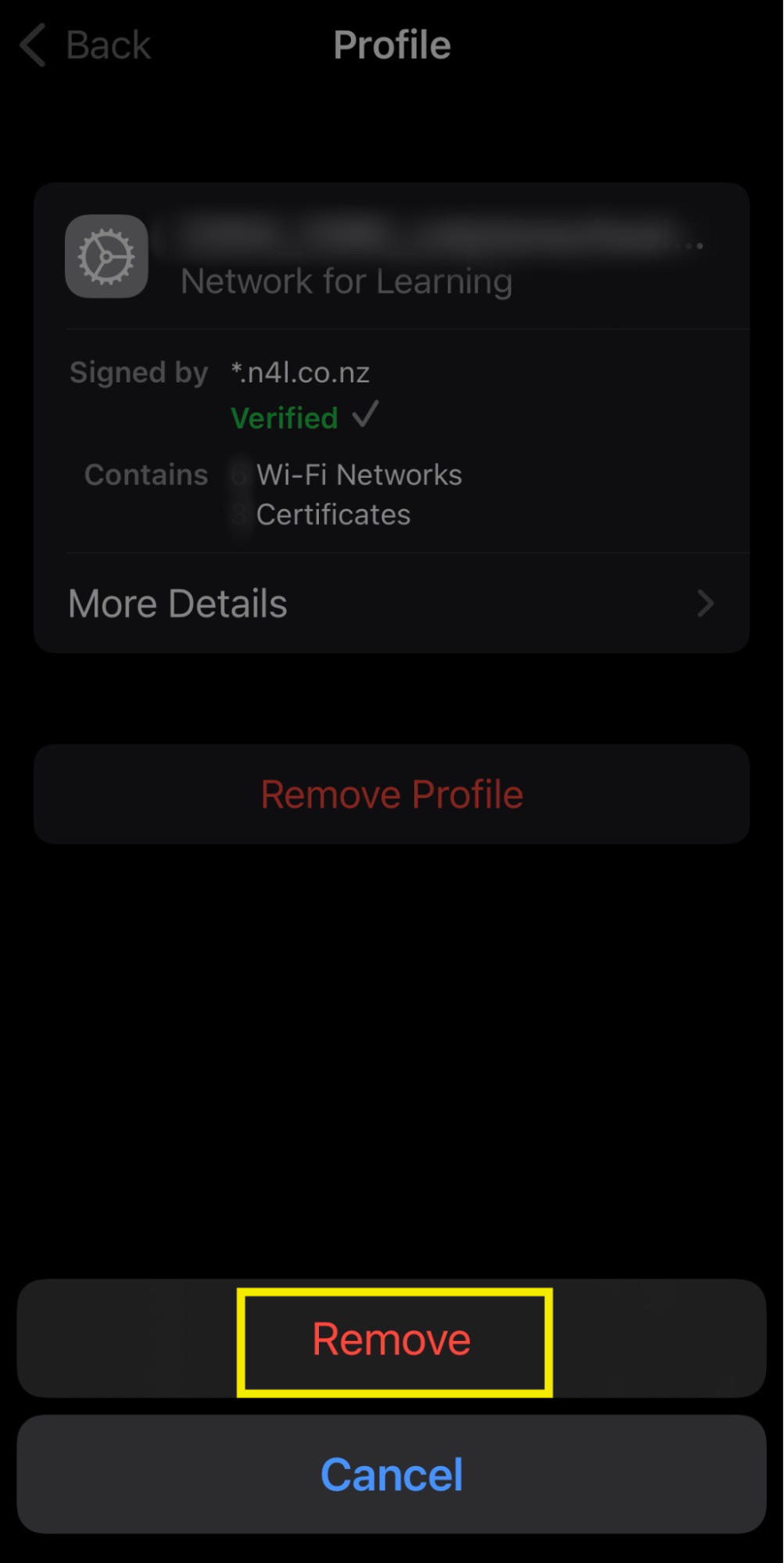Confirm removal by tapping Remove
Screen dimensions: 784x1563
(x=392, y=1339)
